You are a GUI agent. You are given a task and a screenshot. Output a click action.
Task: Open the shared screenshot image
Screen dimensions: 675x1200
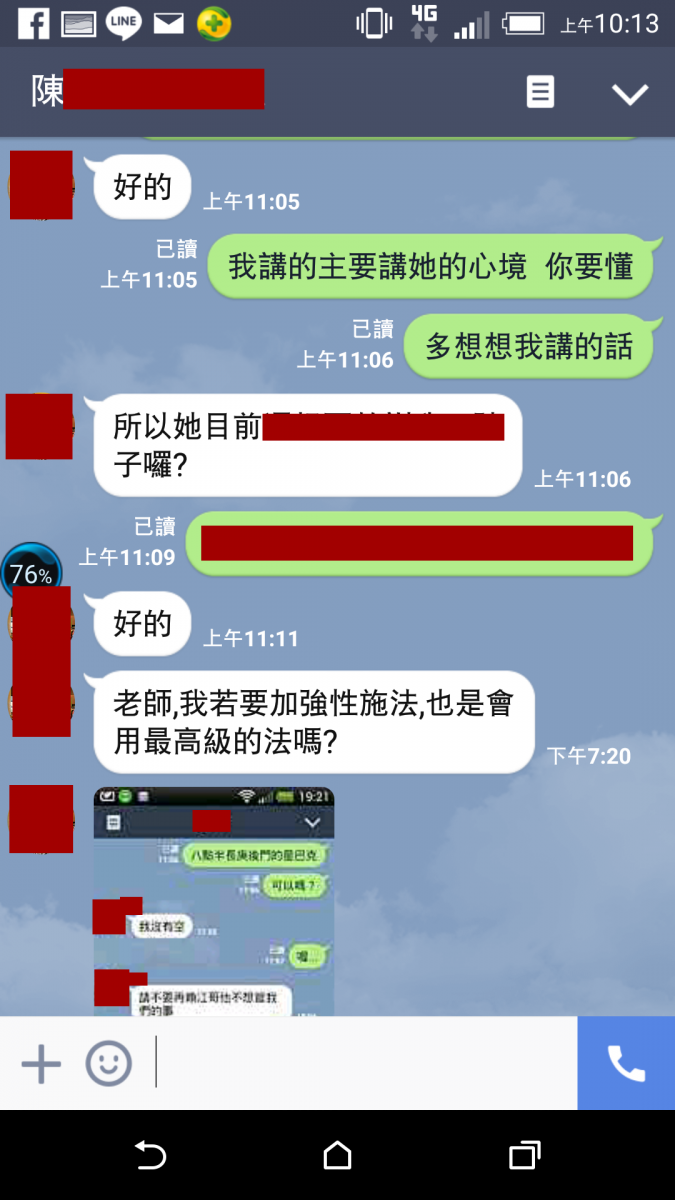click(214, 900)
